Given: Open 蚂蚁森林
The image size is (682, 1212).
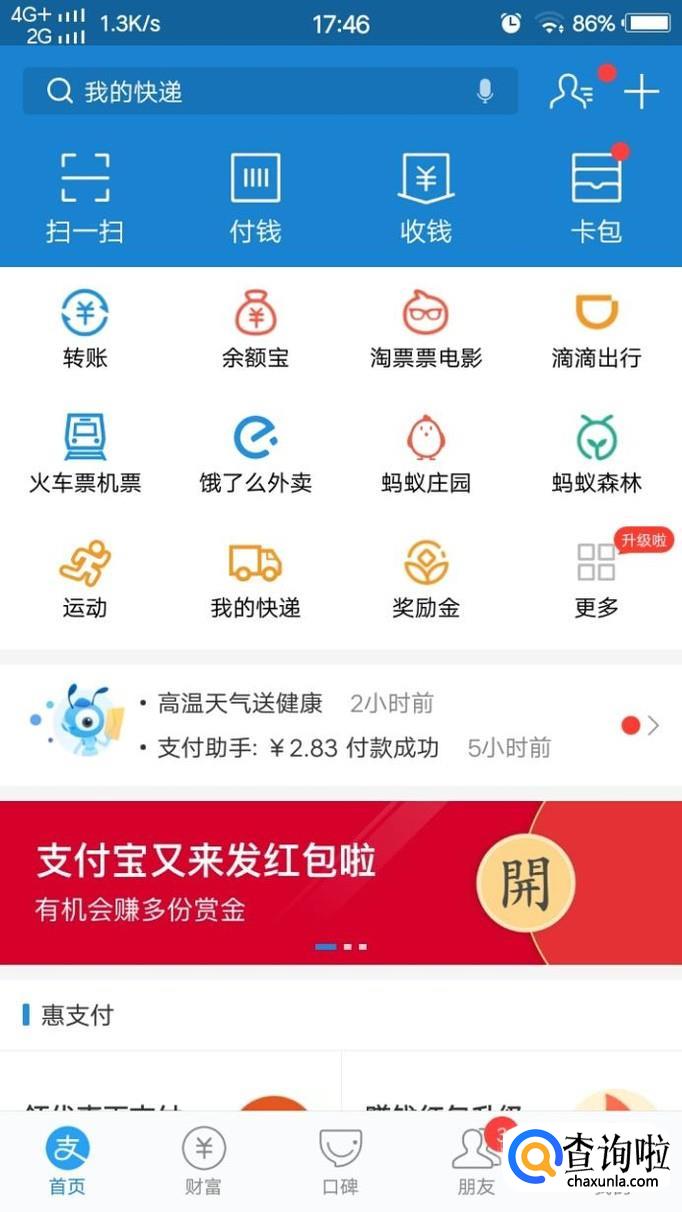Looking at the screenshot, I should (597, 454).
